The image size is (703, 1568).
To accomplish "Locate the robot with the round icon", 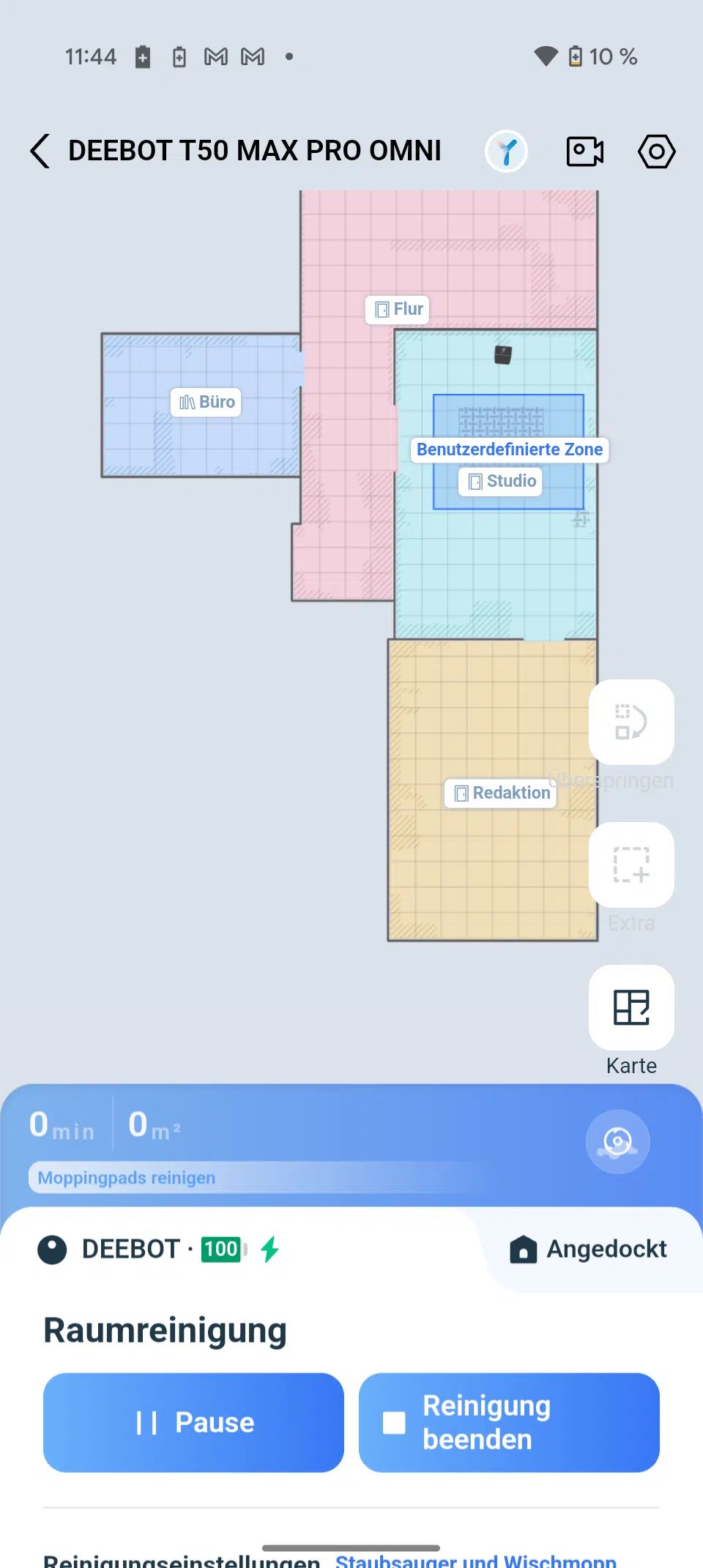I will point(617,1141).
